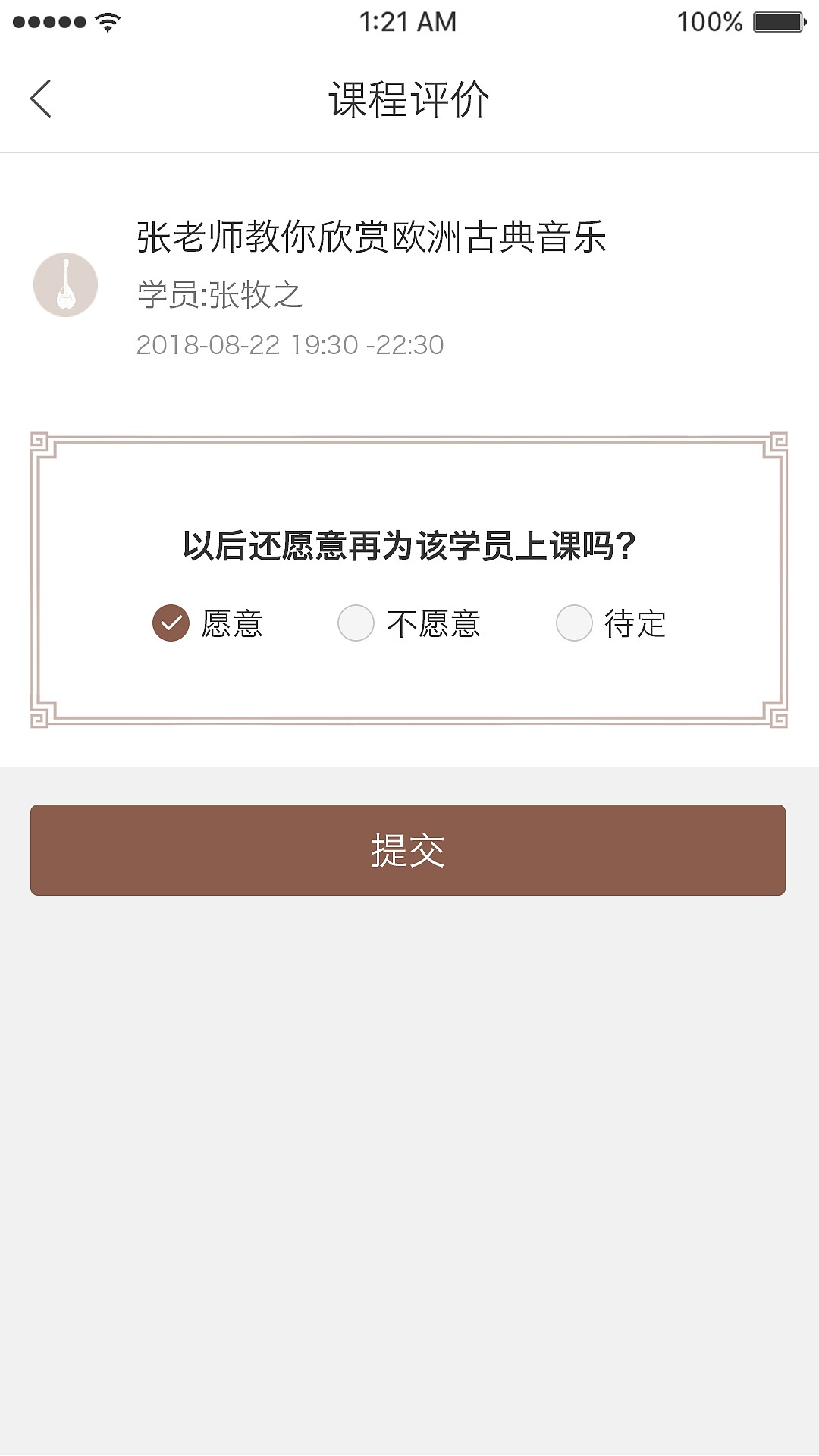Tap the clock showing 1:21 AM
The height and width of the screenshot is (1456, 819).
[x=409, y=21]
